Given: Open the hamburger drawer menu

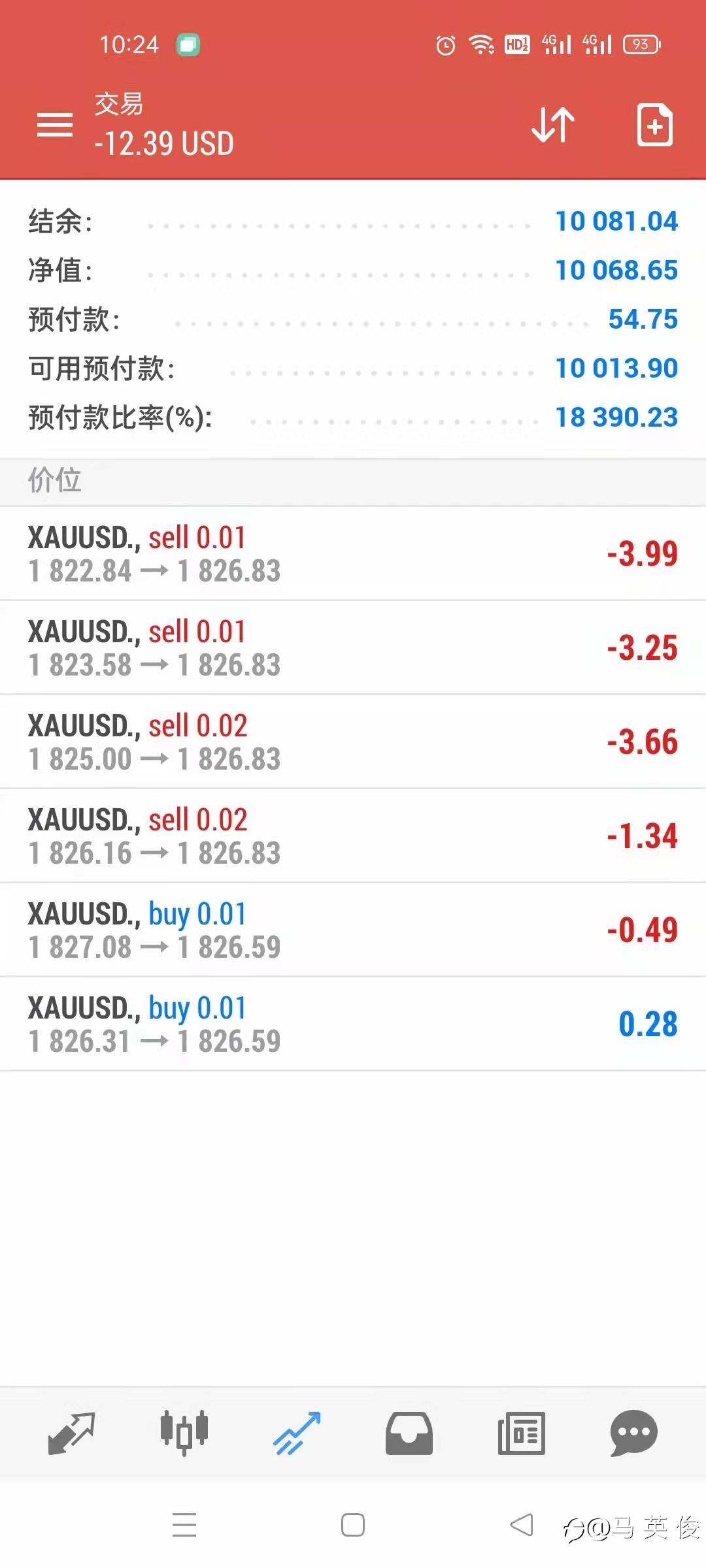Looking at the screenshot, I should click(x=55, y=125).
